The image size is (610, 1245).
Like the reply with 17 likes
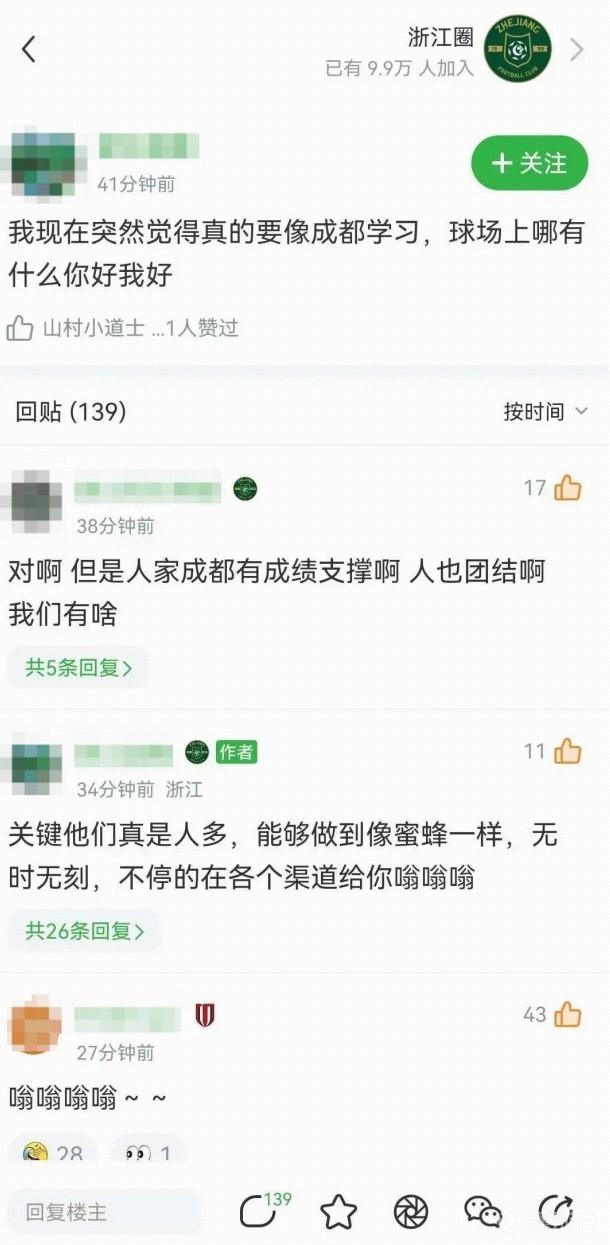(567, 488)
